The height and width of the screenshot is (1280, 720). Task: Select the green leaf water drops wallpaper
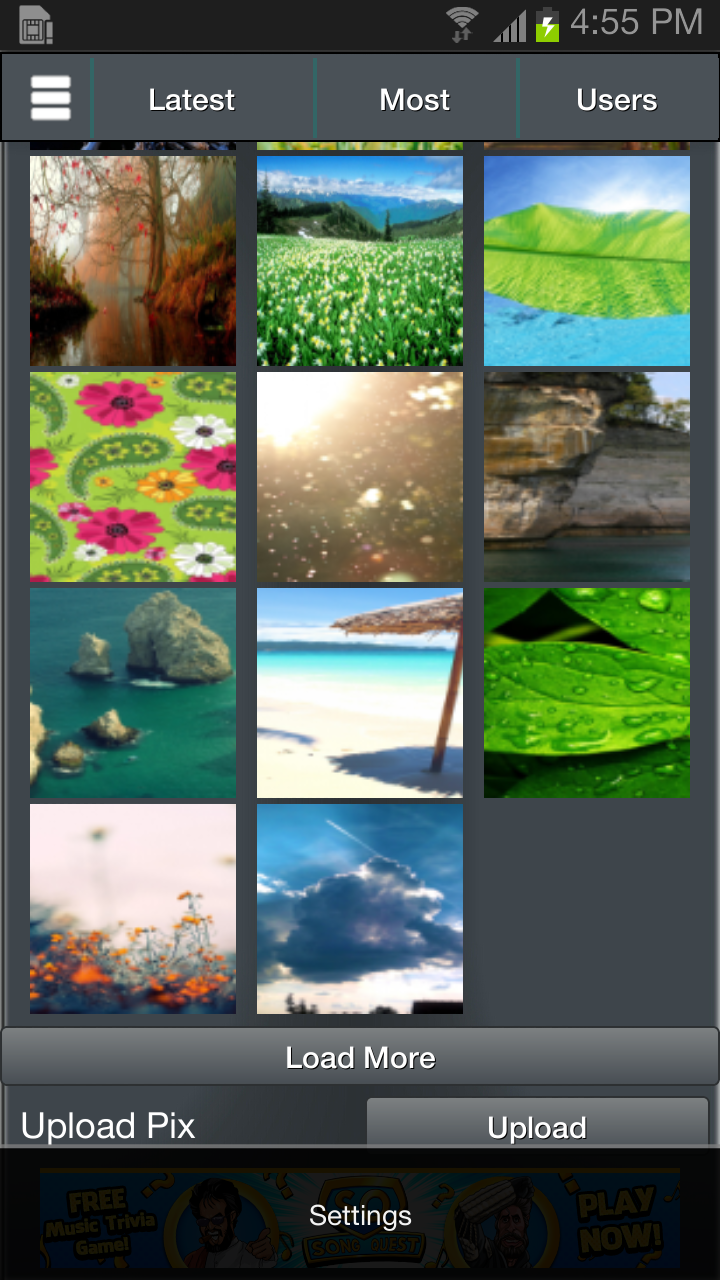click(586, 692)
